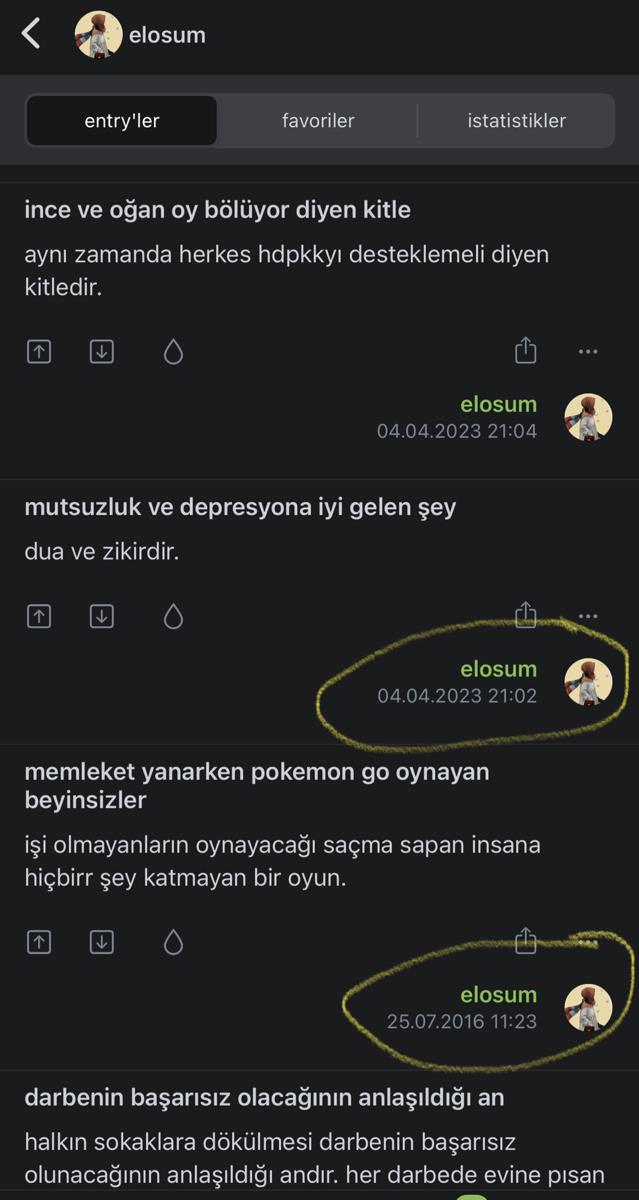Downvote the pokemon go entry
Image resolution: width=639 pixels, height=1200 pixels.
tap(101, 941)
